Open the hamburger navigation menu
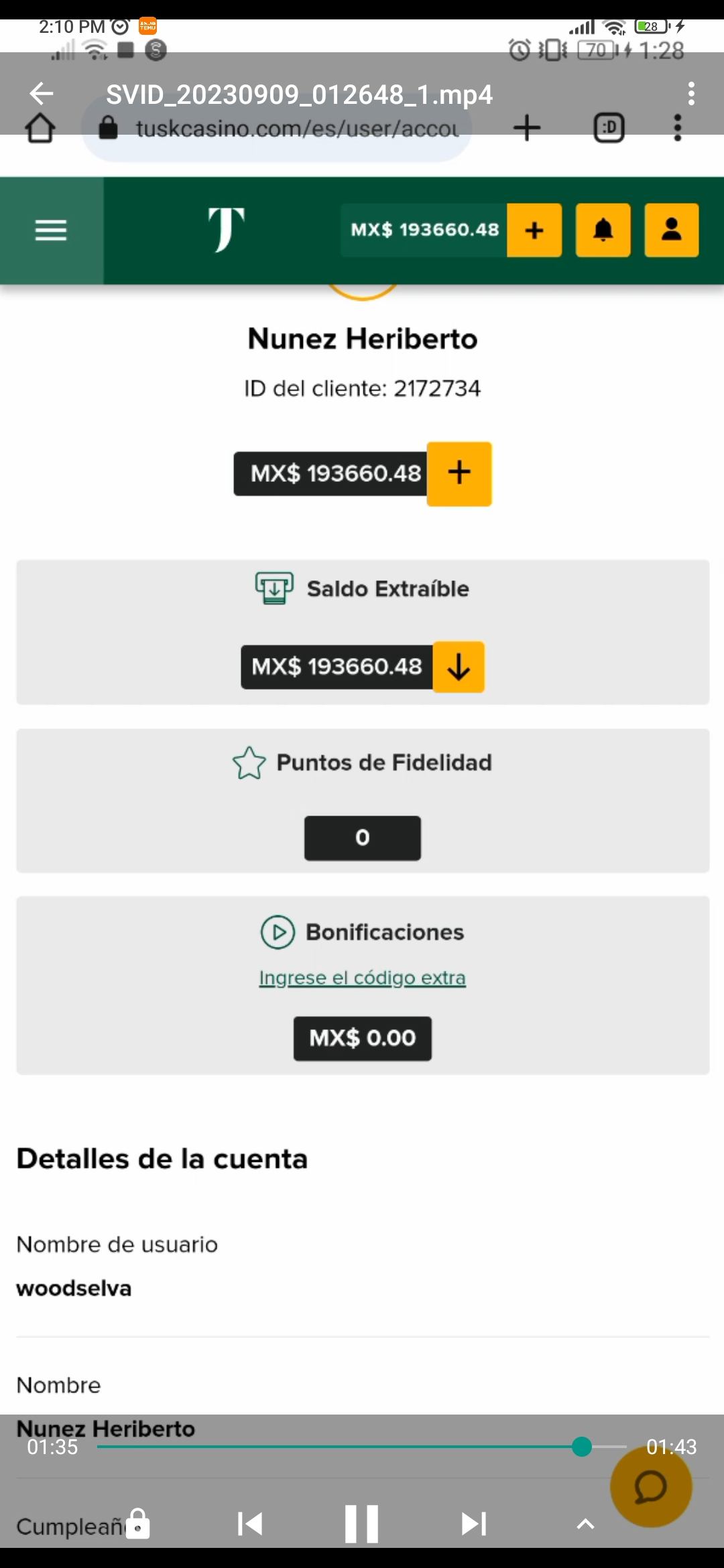 [x=50, y=230]
